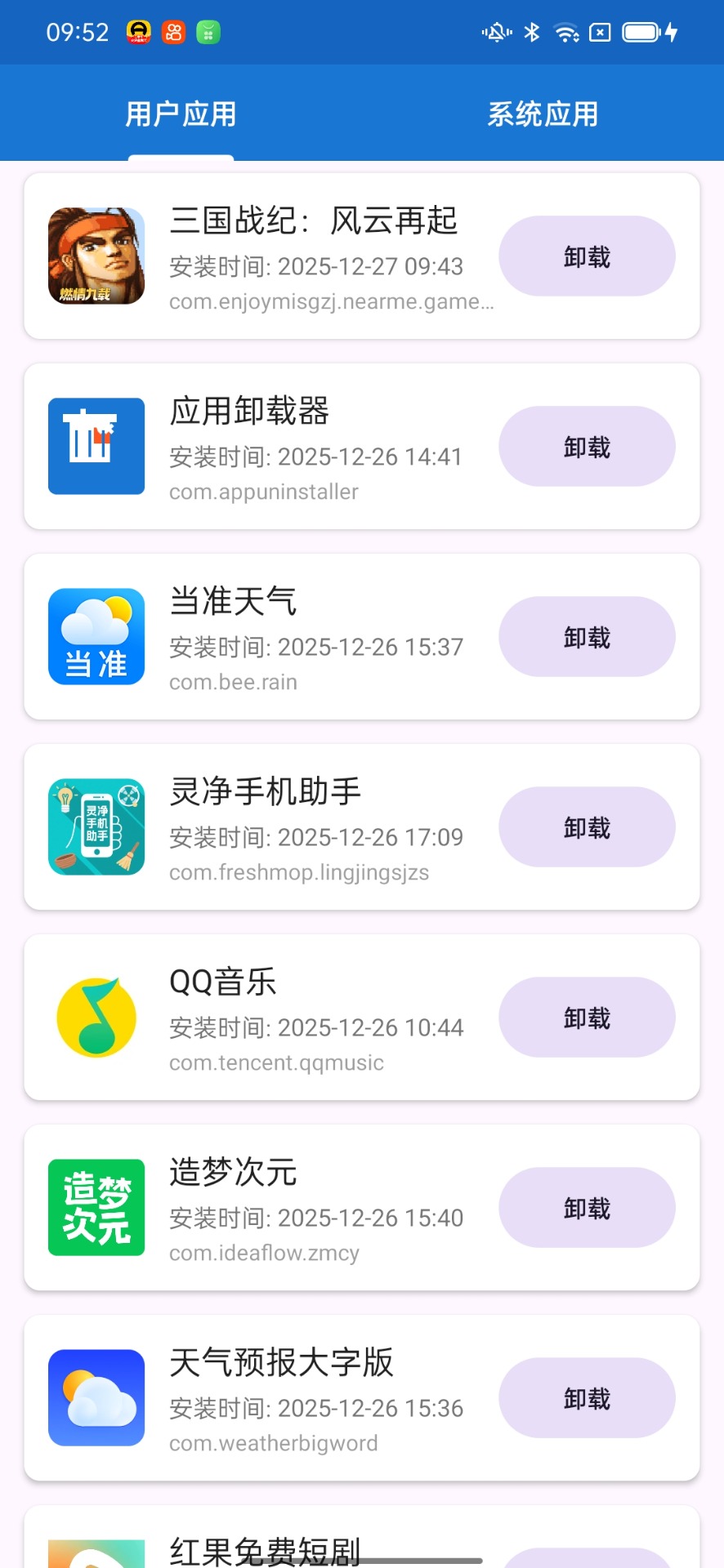The height and width of the screenshot is (1568, 724).
Task: Click the 天气预报大字版 weather icon
Action: [96, 1397]
